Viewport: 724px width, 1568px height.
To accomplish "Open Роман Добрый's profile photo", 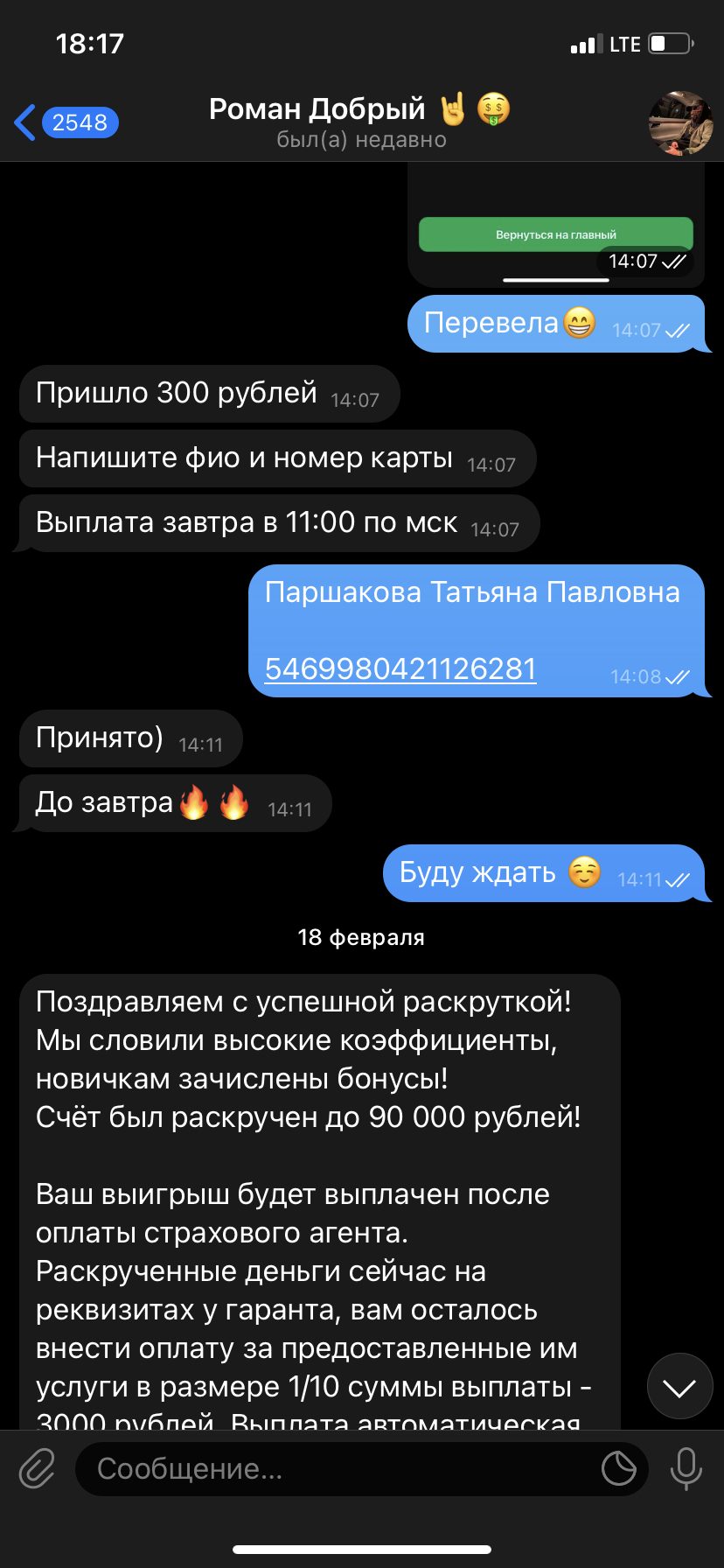I will (680, 123).
